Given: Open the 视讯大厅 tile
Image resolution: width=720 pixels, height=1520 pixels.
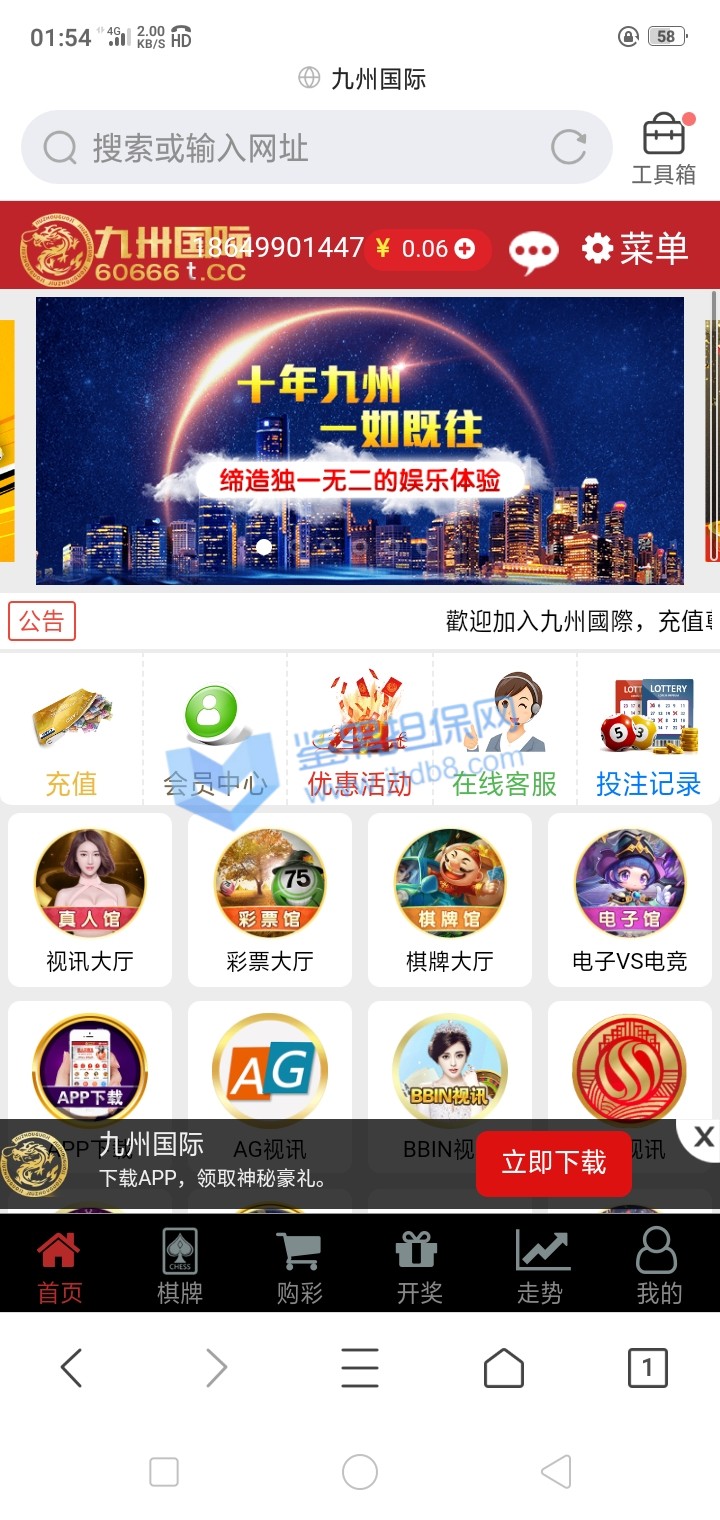Looking at the screenshot, I should click(90, 900).
